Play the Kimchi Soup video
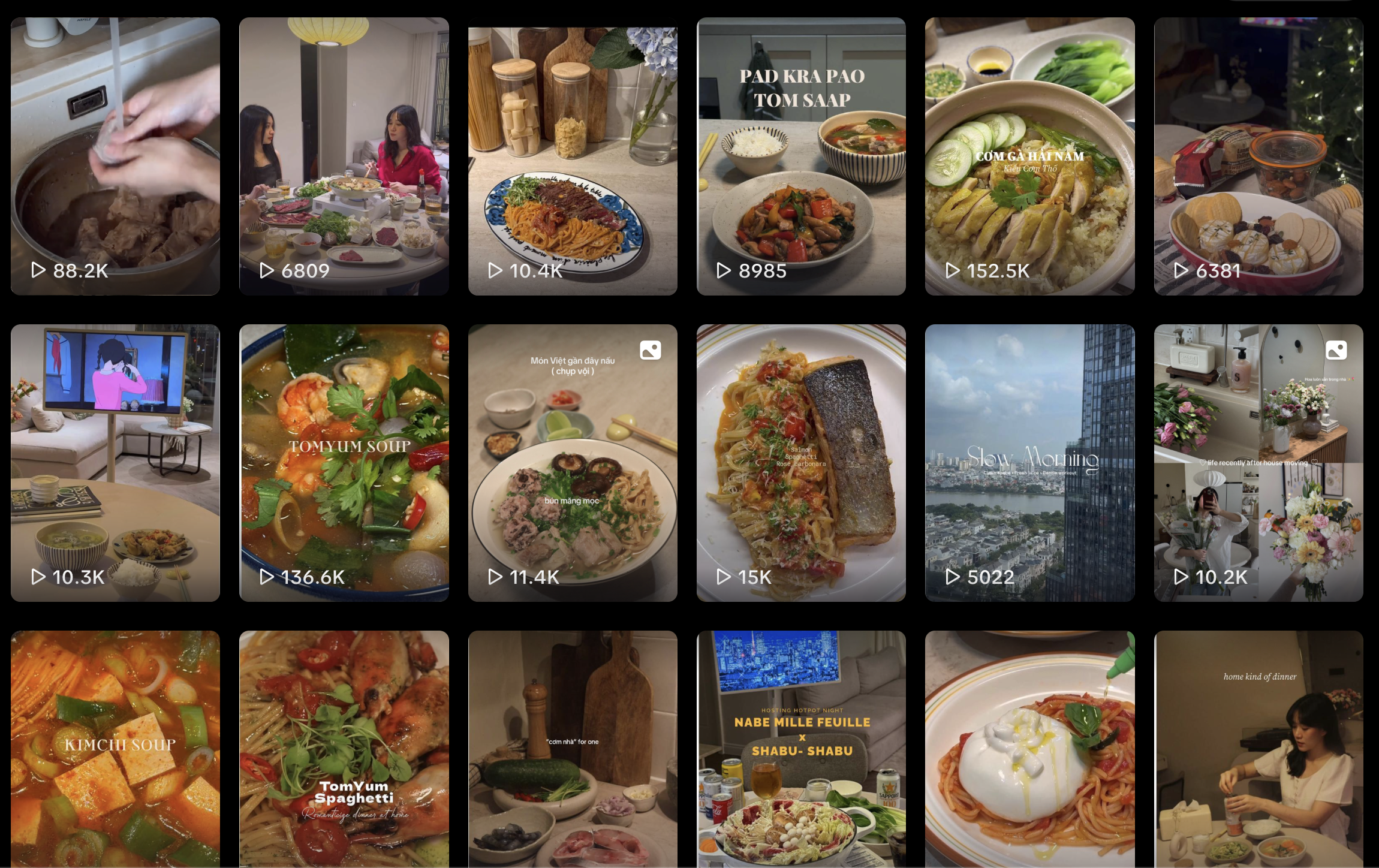 click(115, 749)
